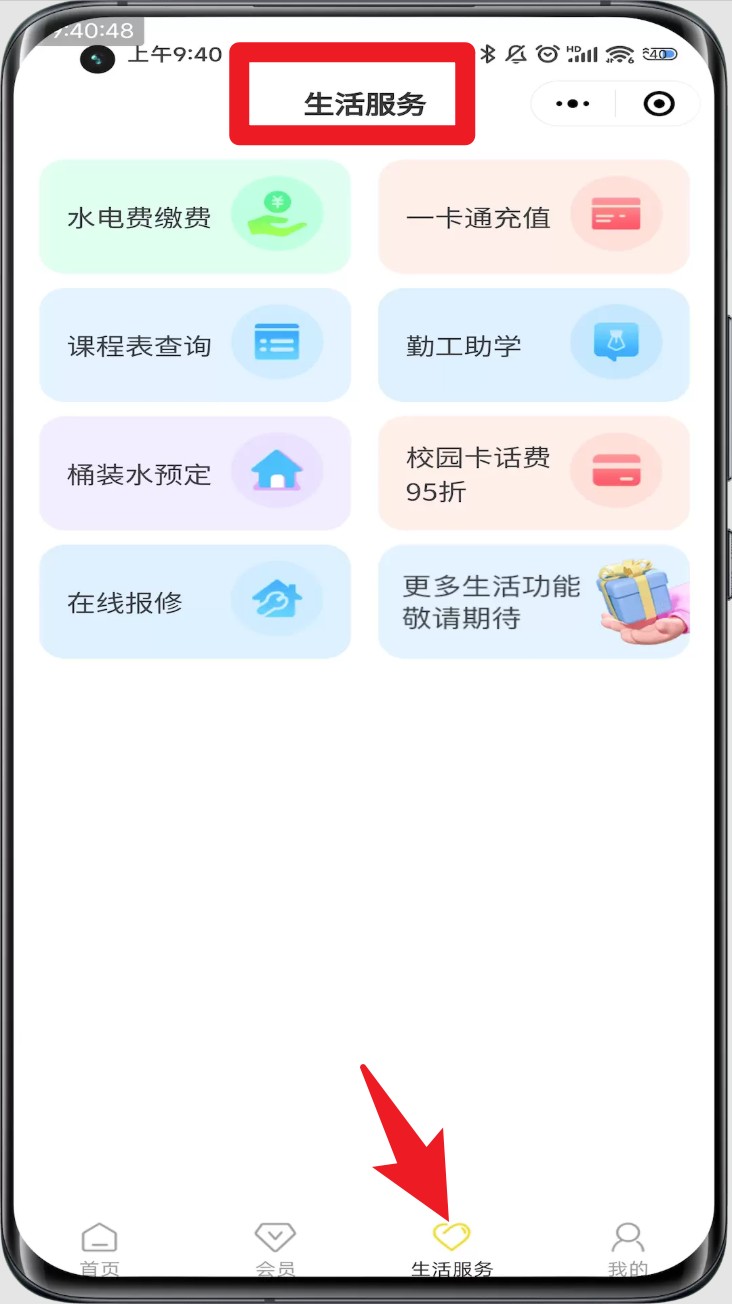Viewport: 732px width, 1304px height.
Task: Select the 生活服务 tab
Action: [452, 1250]
